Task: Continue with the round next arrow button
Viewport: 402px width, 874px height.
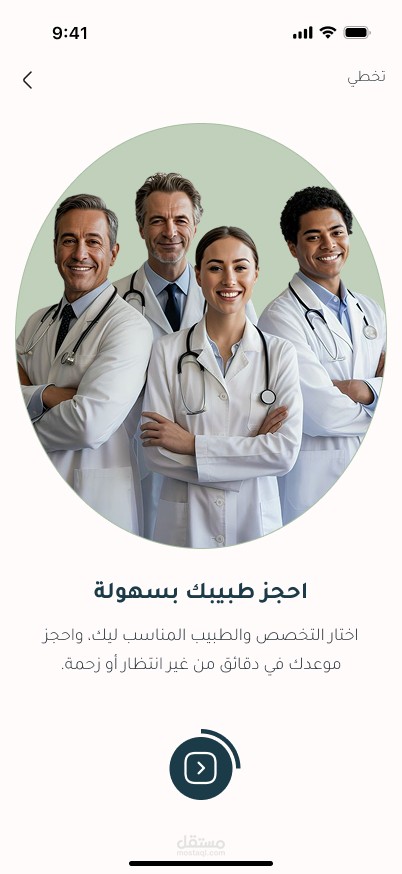Action: 201,768
